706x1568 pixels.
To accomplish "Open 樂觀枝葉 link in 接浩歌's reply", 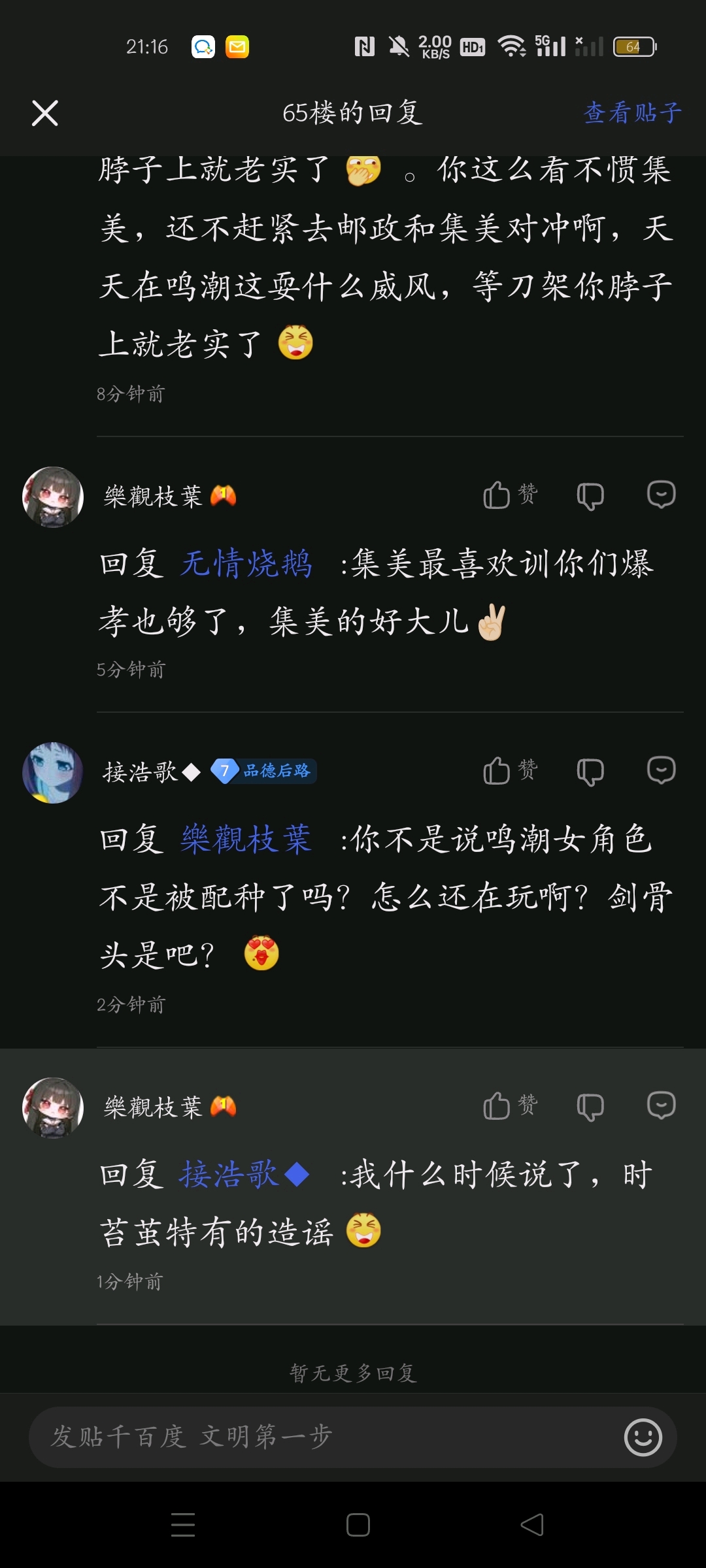I will click(246, 840).
